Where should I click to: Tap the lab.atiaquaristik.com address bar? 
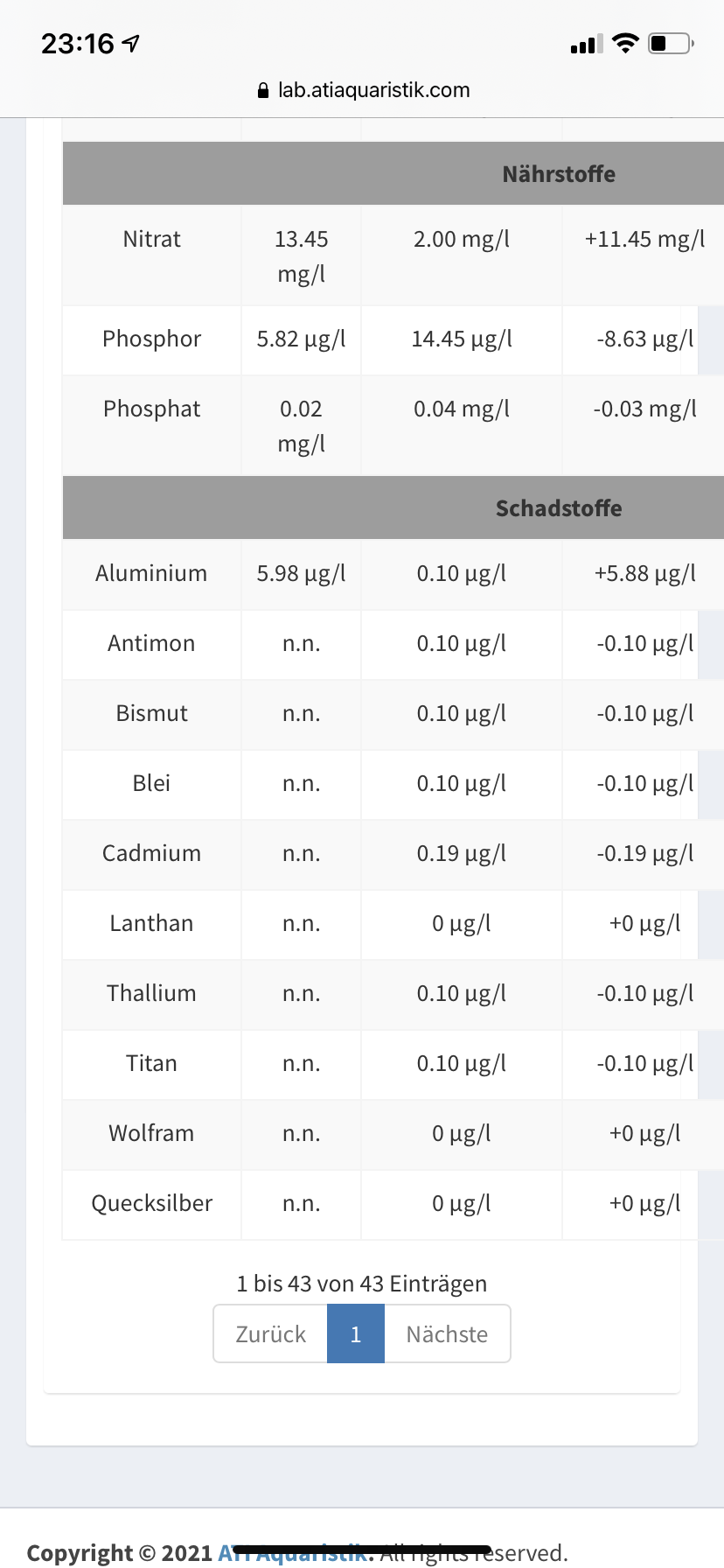[363, 90]
